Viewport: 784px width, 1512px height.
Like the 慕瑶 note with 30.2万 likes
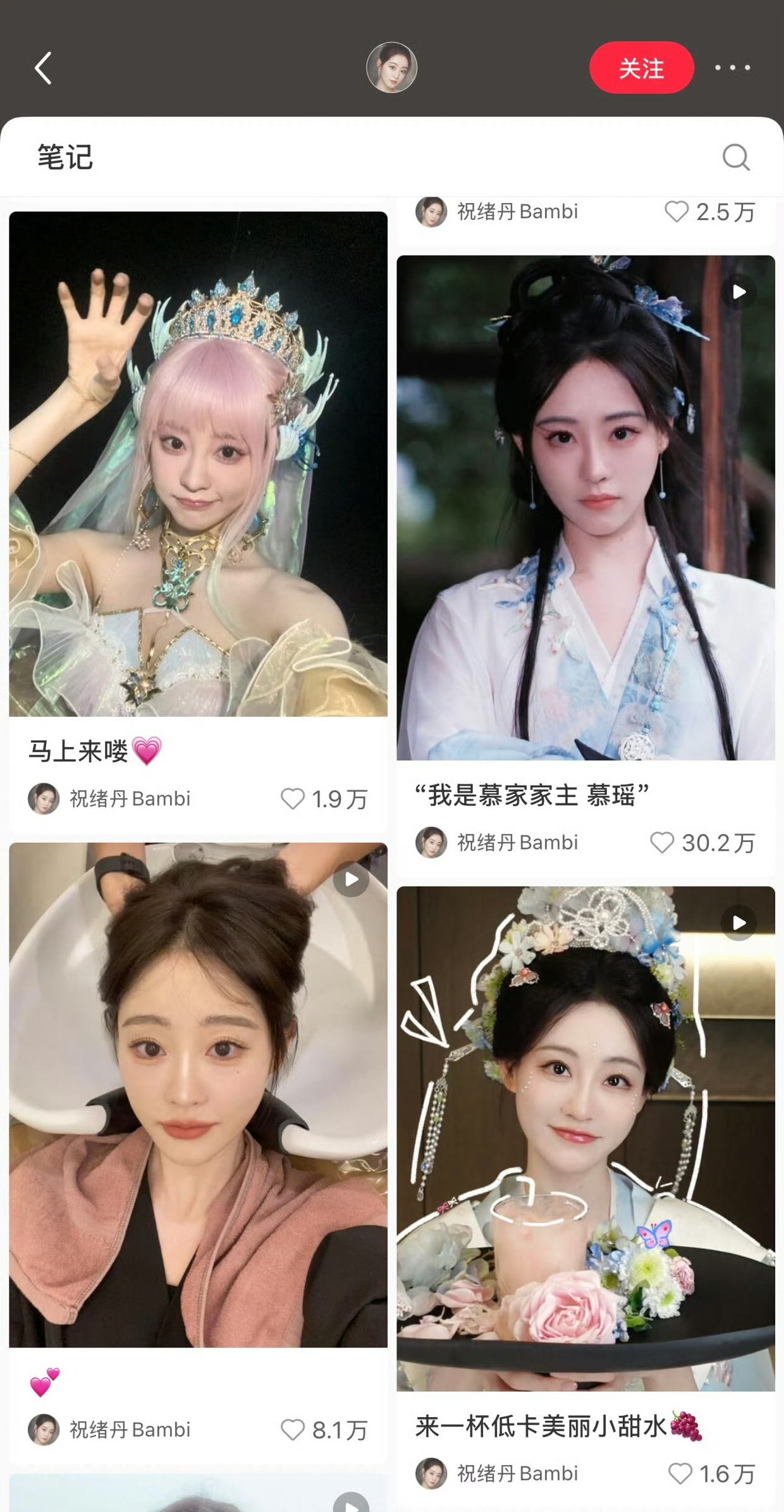click(x=662, y=842)
